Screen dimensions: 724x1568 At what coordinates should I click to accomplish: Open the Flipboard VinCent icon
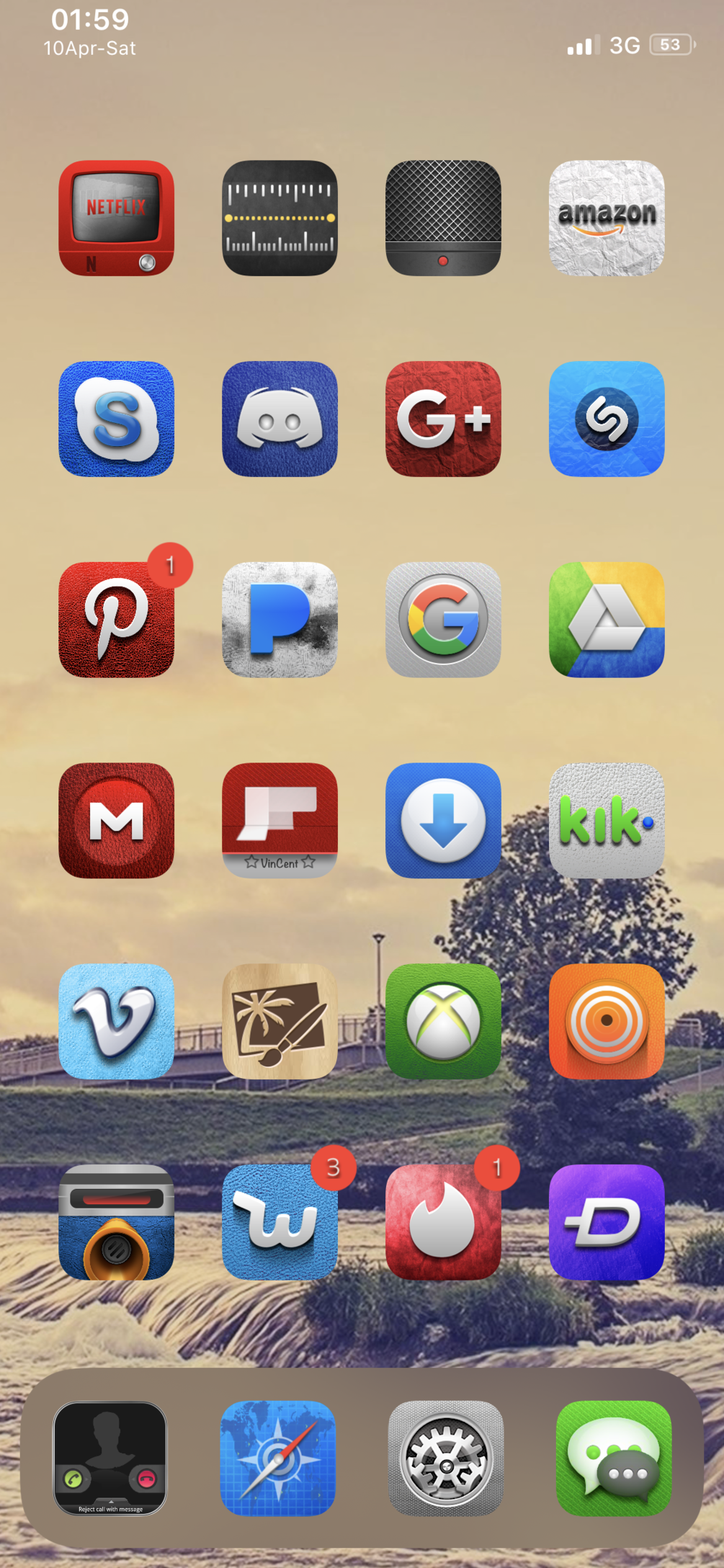point(280,820)
